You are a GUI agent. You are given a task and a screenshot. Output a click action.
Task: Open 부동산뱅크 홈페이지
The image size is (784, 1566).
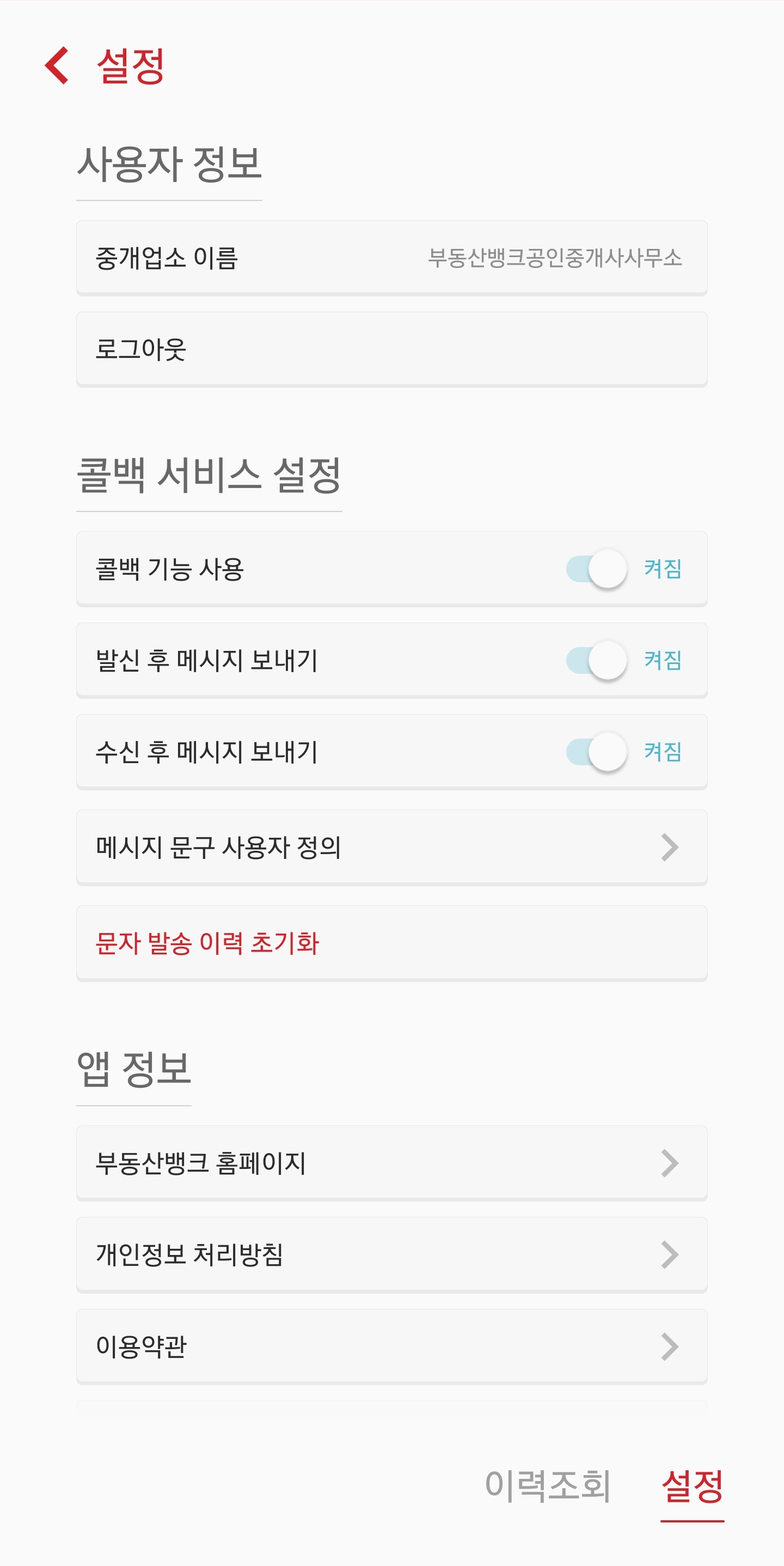pos(391,1163)
